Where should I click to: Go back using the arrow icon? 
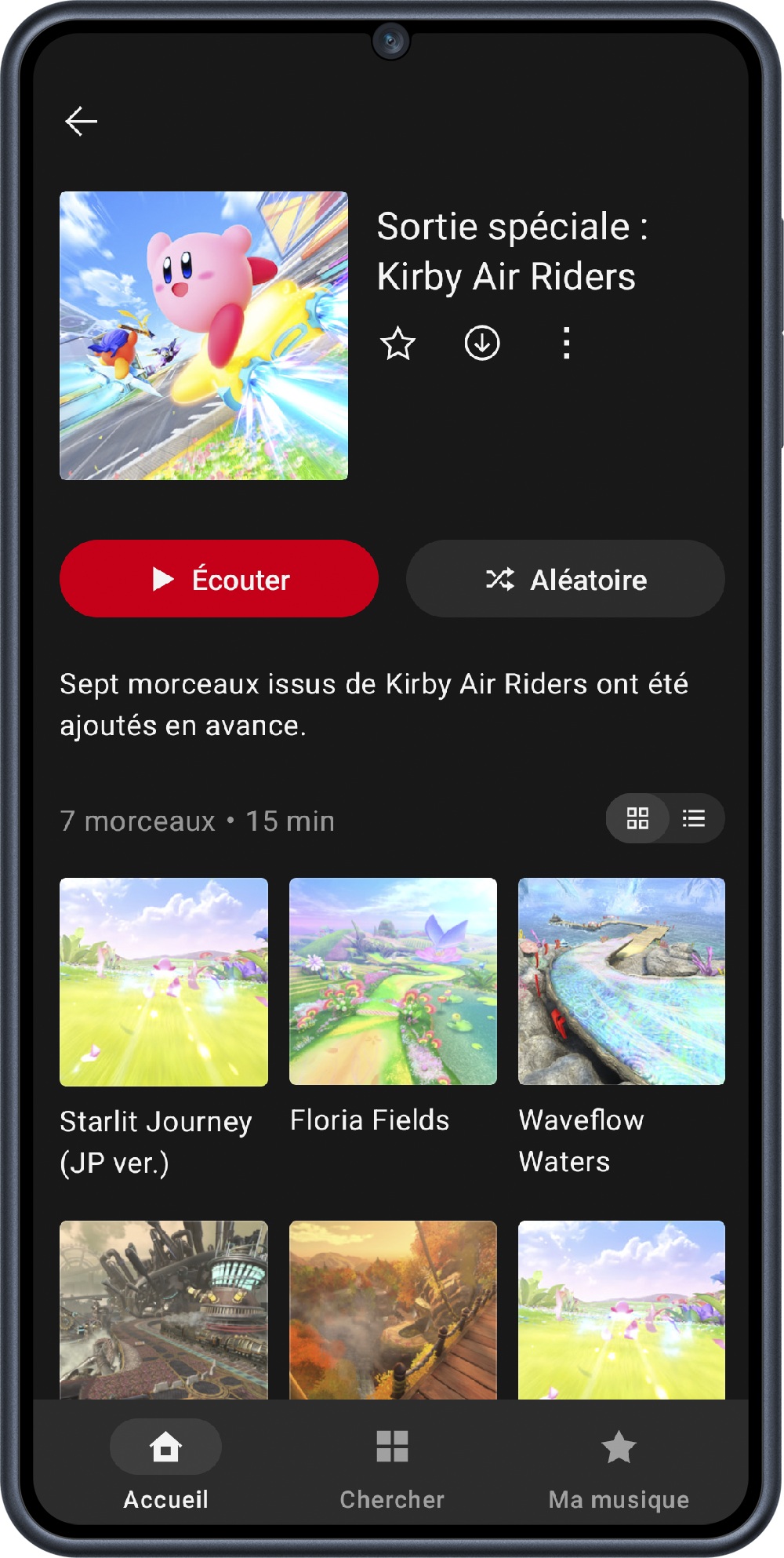(81, 121)
